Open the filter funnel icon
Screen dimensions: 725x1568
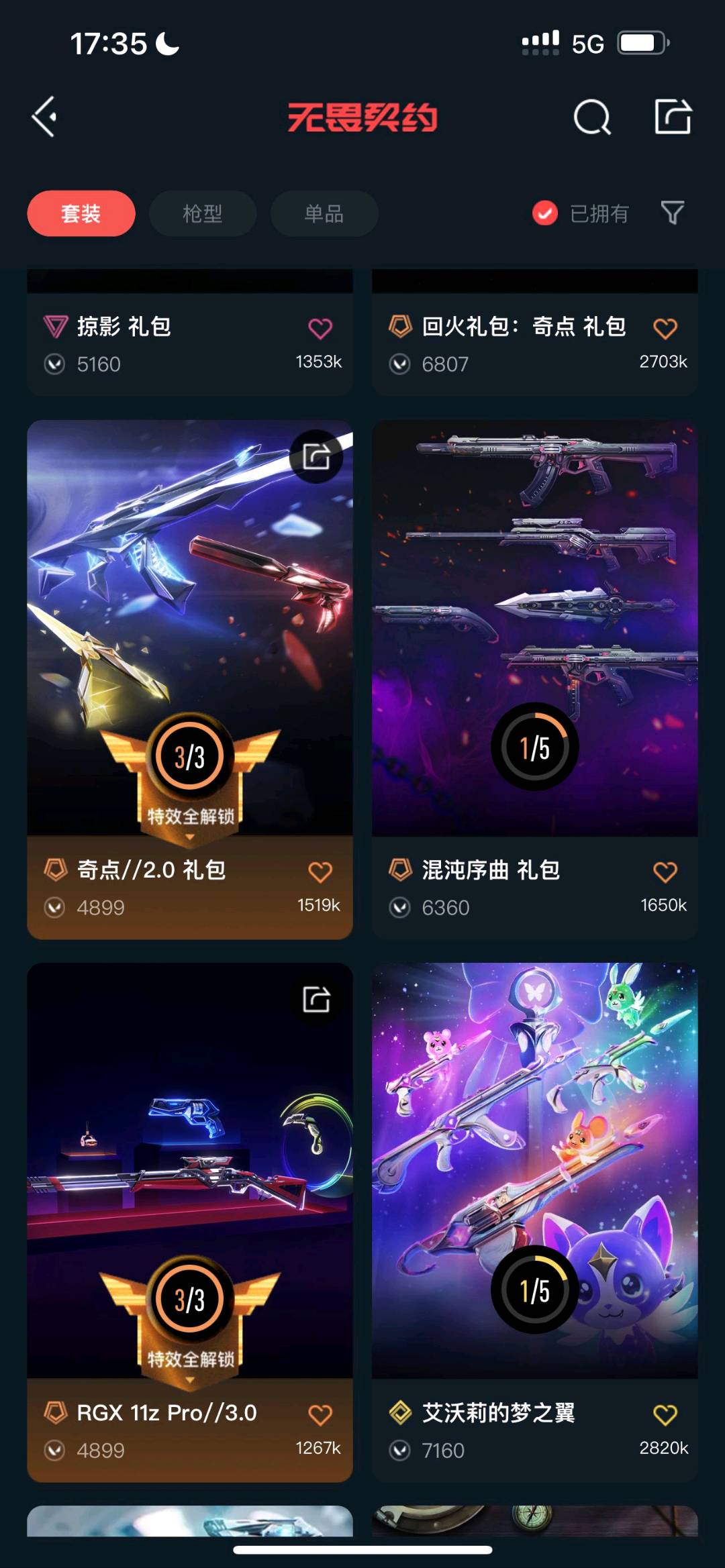[x=672, y=213]
